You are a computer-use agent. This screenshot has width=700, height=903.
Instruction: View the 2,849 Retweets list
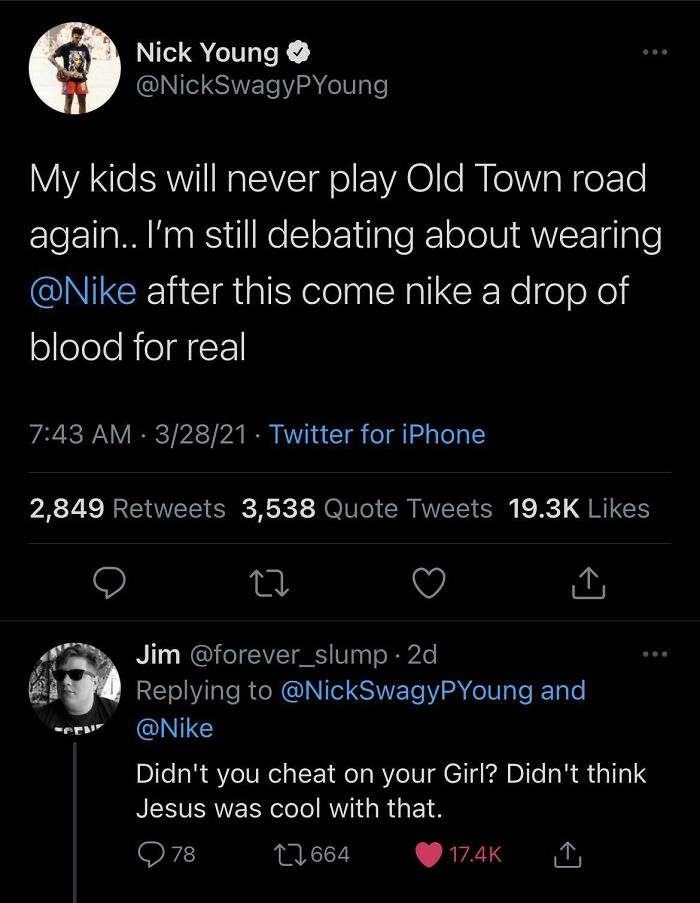click(128, 508)
